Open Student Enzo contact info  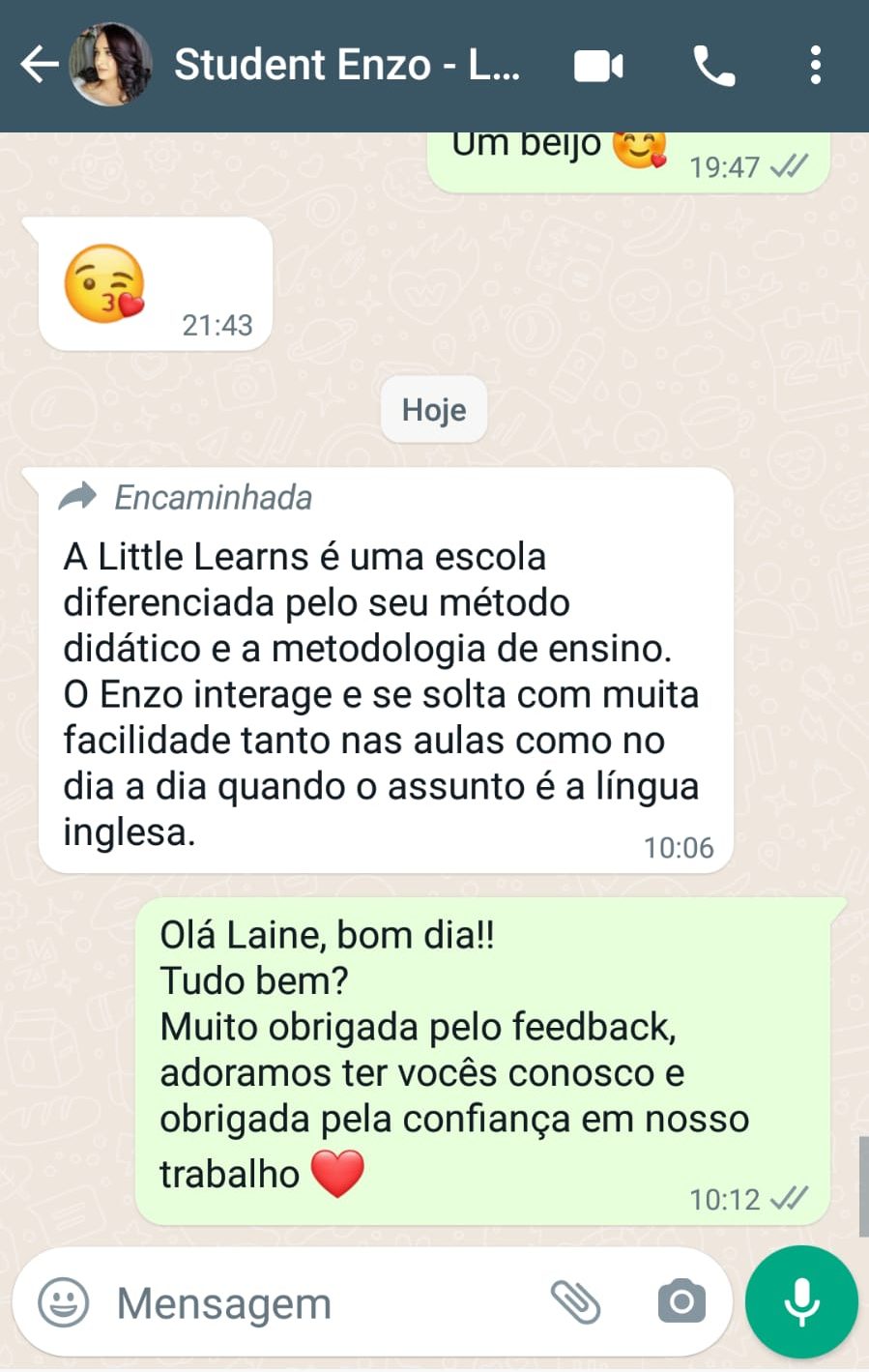pos(348,66)
